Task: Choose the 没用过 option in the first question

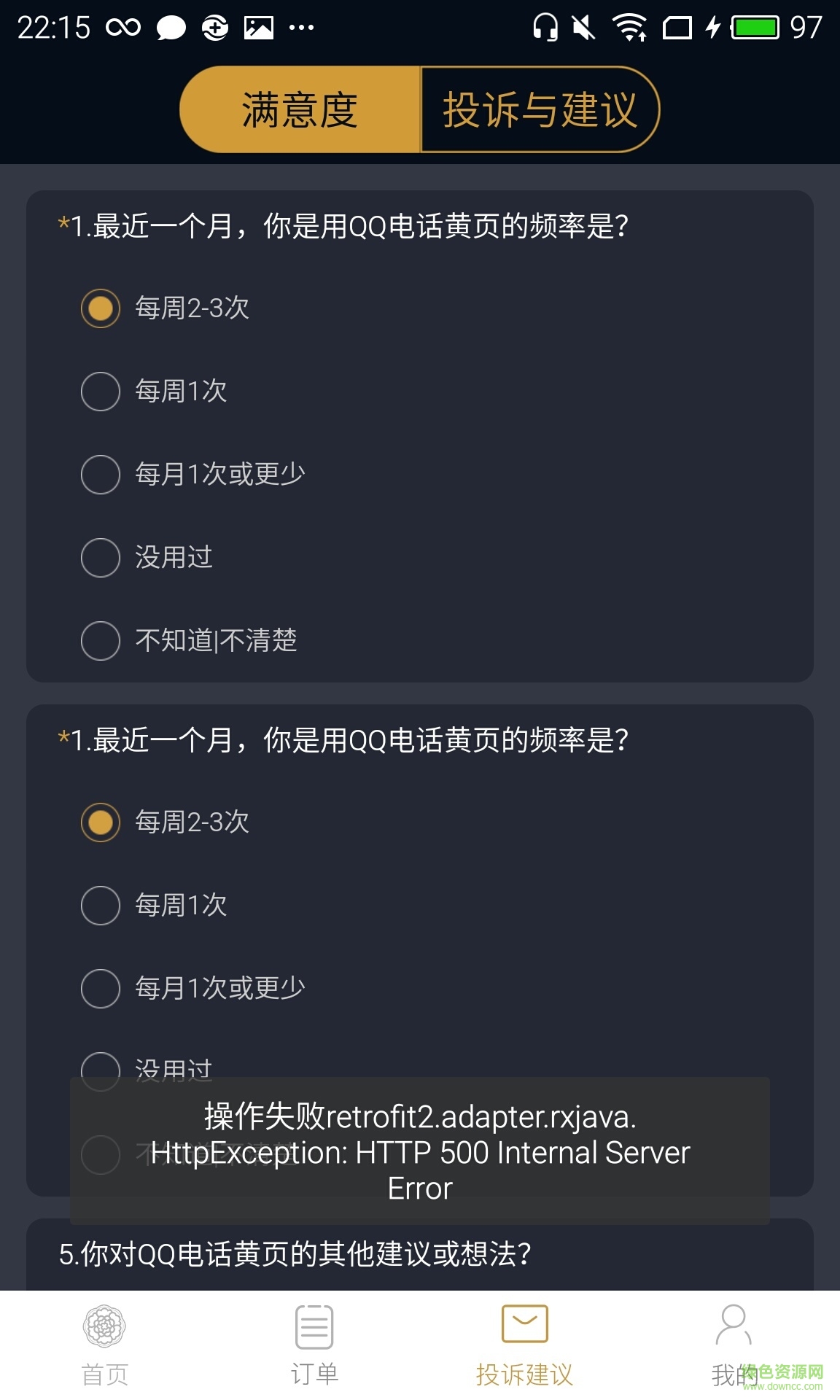Action: (101, 558)
